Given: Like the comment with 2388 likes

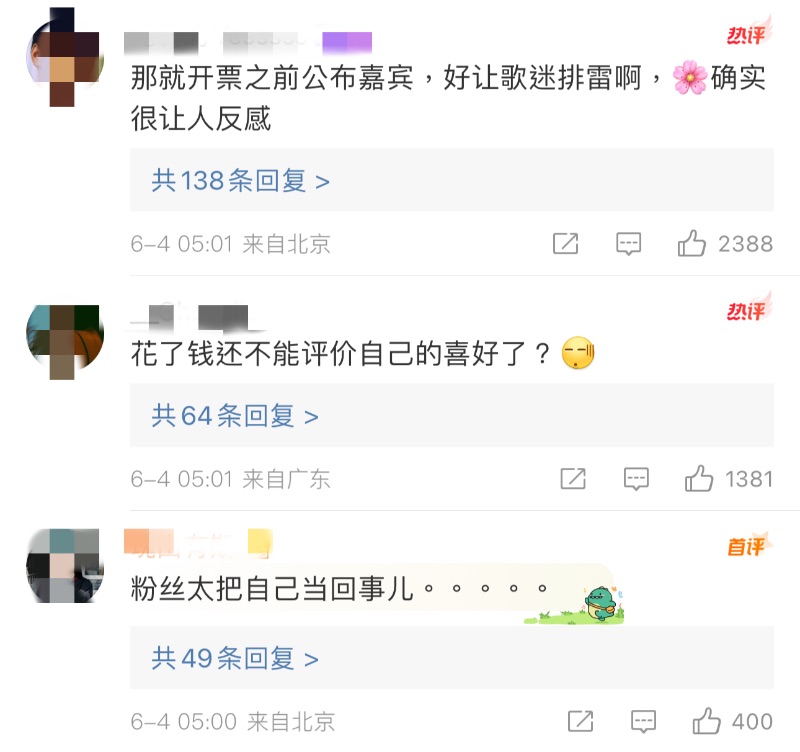Looking at the screenshot, I should click(x=692, y=243).
